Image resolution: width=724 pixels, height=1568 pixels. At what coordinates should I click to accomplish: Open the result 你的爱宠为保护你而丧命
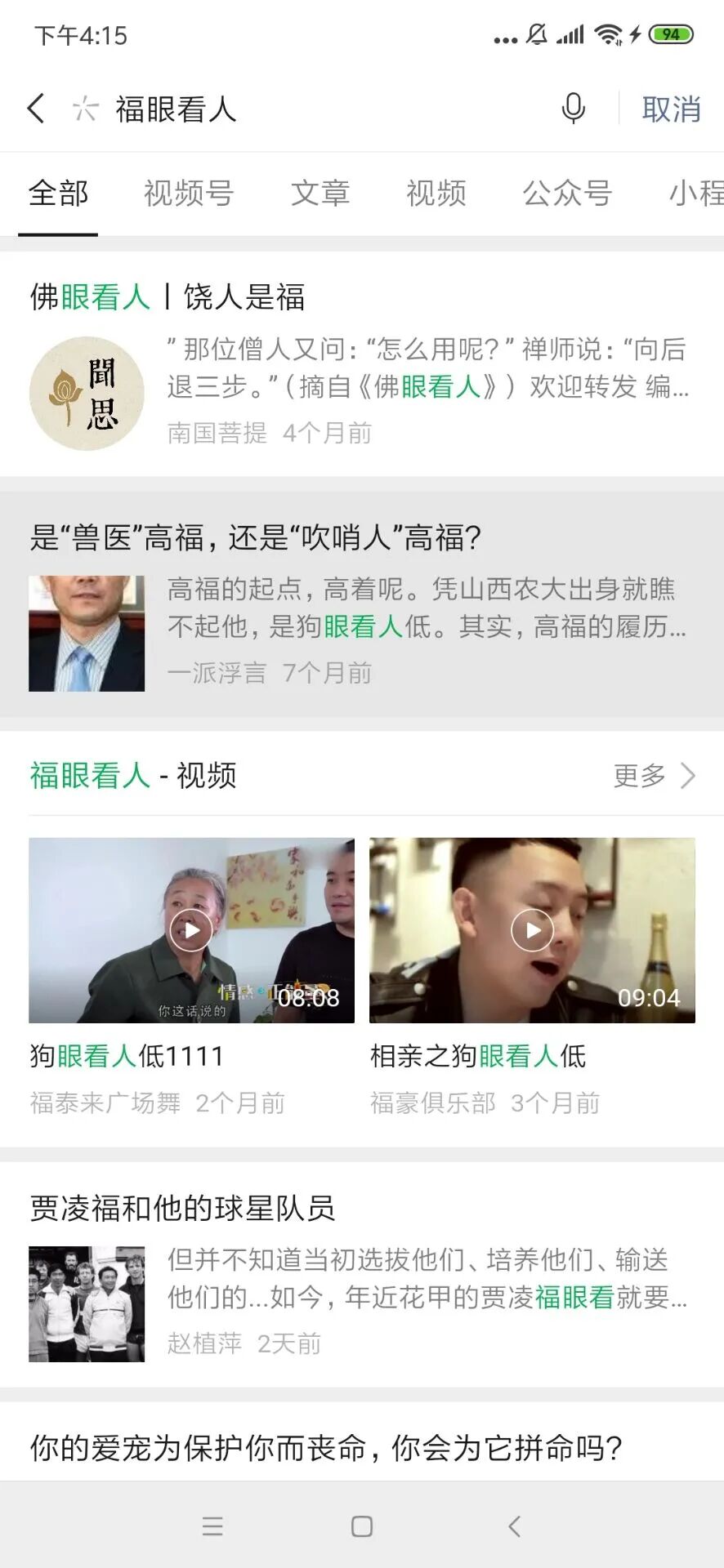[327, 1448]
